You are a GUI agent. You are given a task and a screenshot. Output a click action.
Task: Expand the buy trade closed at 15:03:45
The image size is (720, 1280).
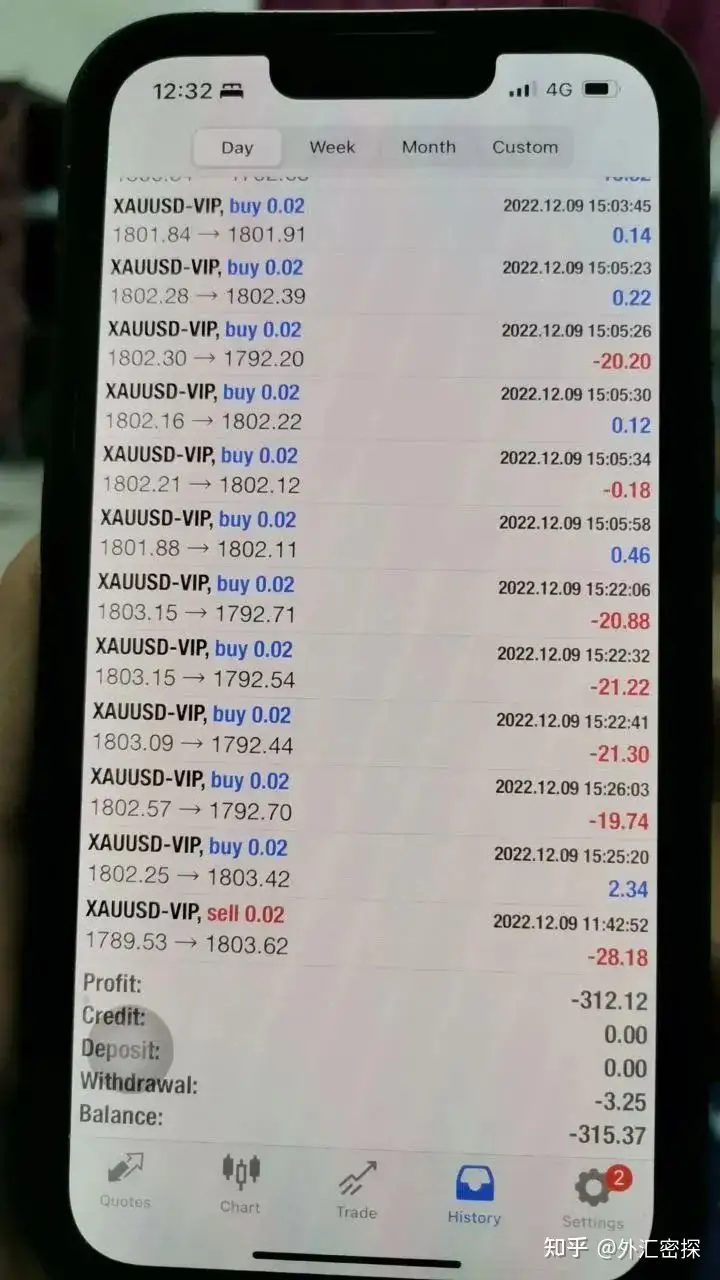click(x=380, y=221)
